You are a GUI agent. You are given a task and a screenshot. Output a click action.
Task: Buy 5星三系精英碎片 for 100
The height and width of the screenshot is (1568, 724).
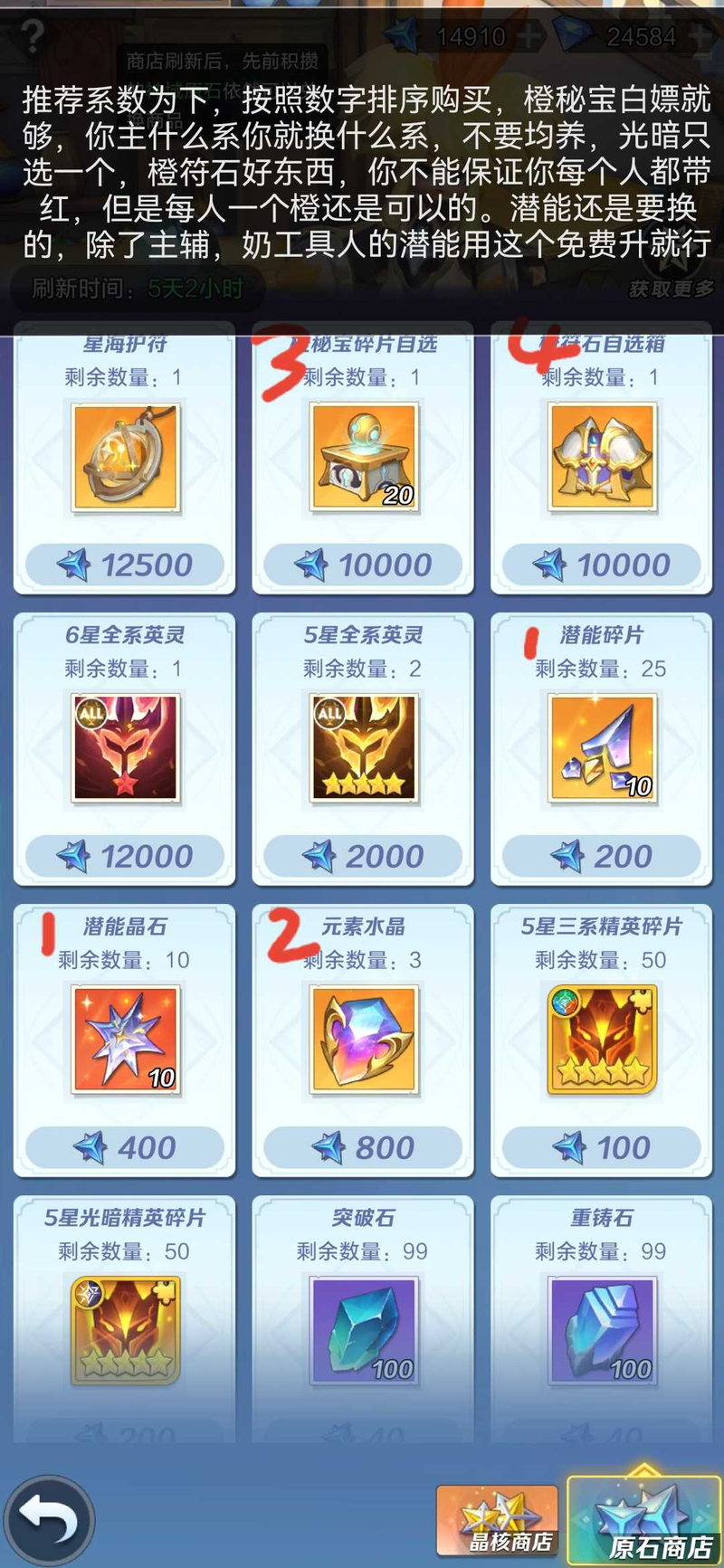tap(601, 1148)
